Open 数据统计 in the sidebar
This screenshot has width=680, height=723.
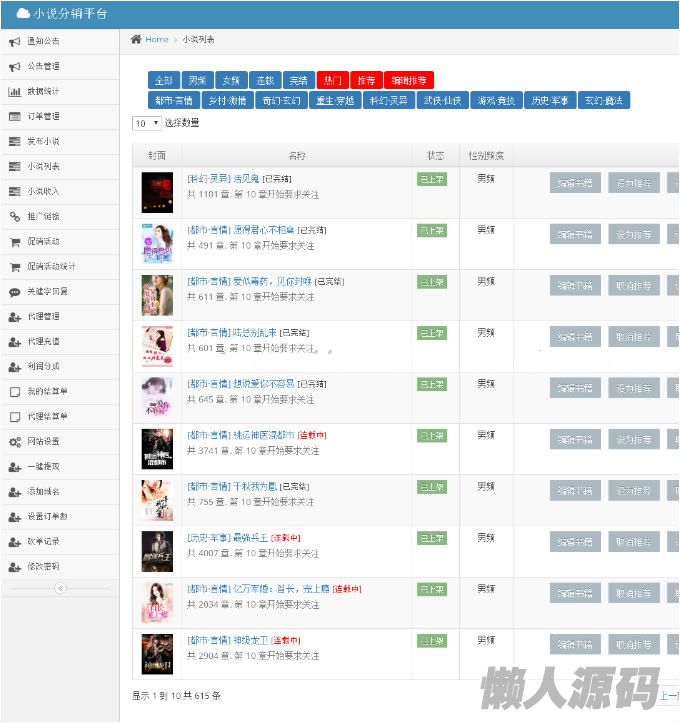42,92
